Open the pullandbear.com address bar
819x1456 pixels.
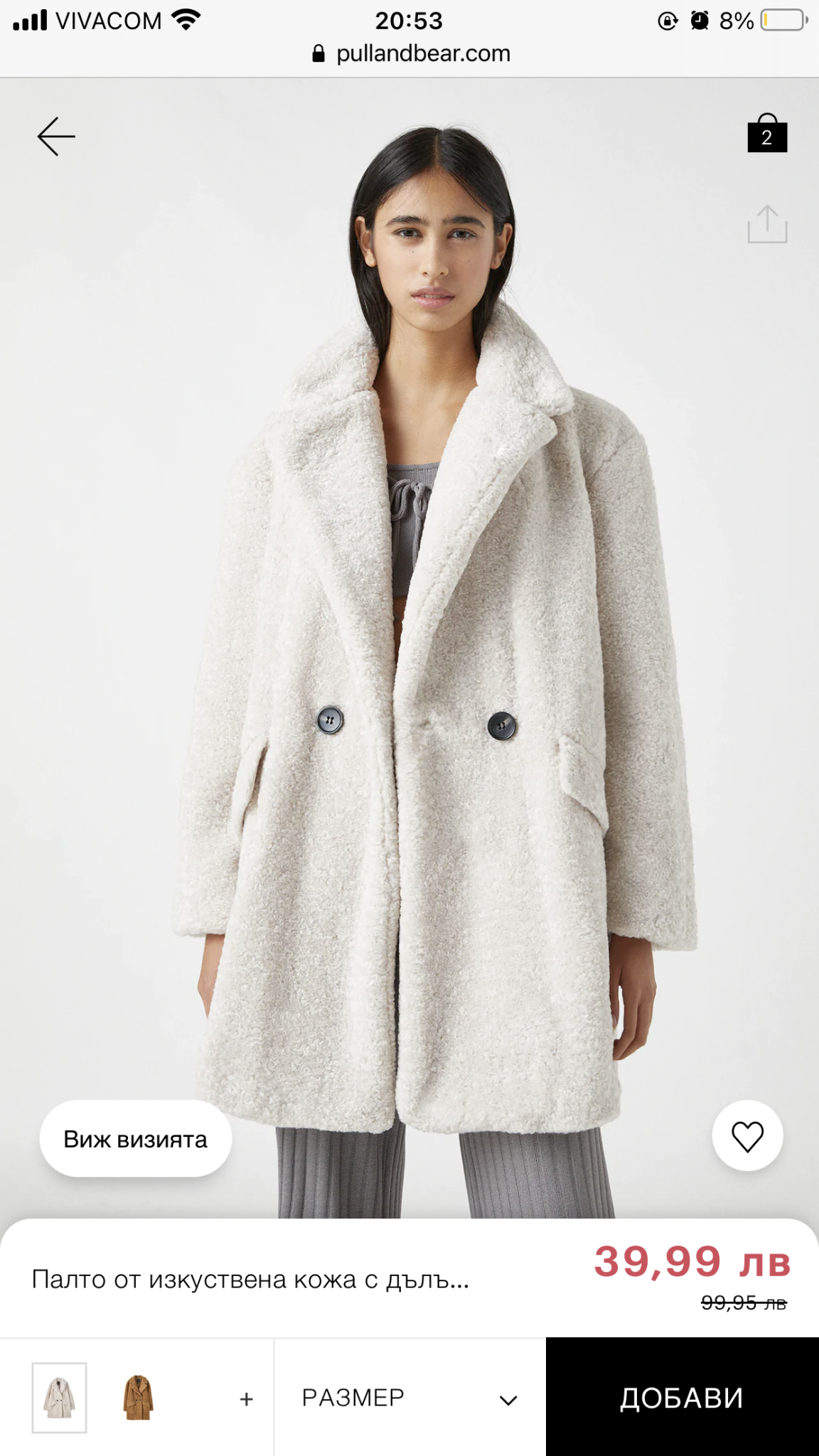411,53
